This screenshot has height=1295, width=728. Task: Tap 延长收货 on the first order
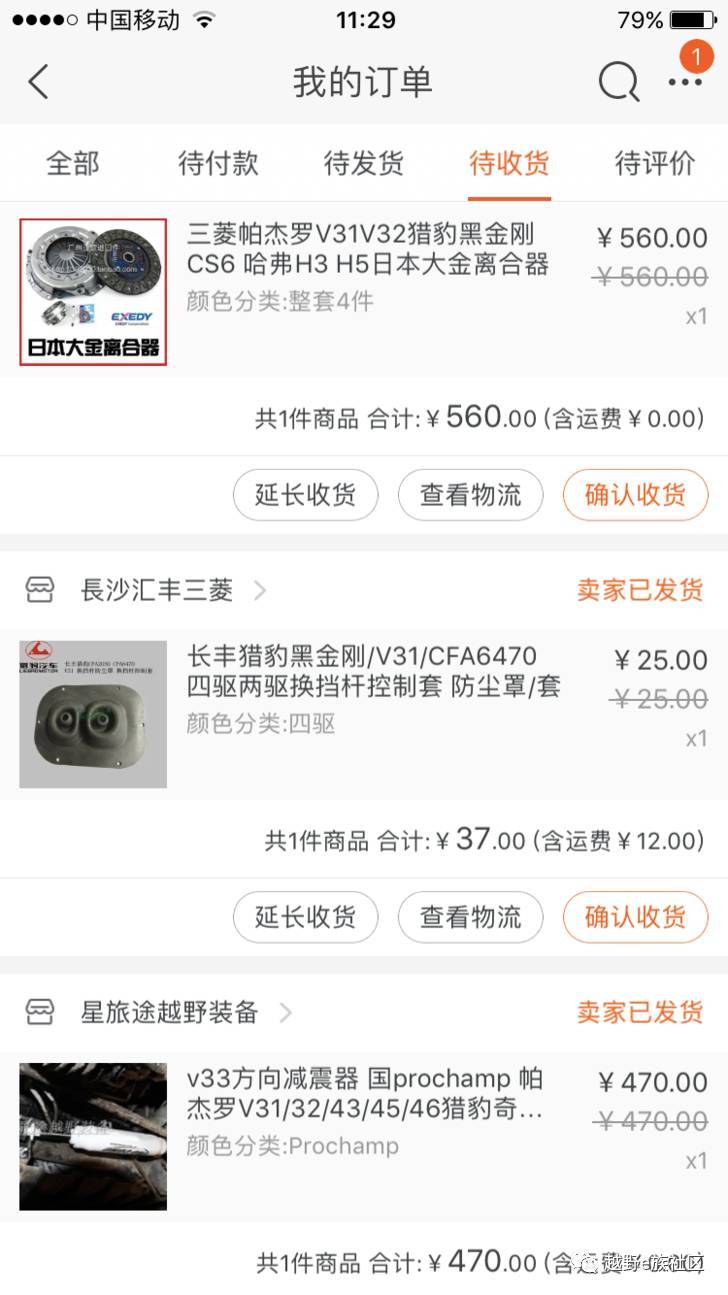(x=305, y=495)
